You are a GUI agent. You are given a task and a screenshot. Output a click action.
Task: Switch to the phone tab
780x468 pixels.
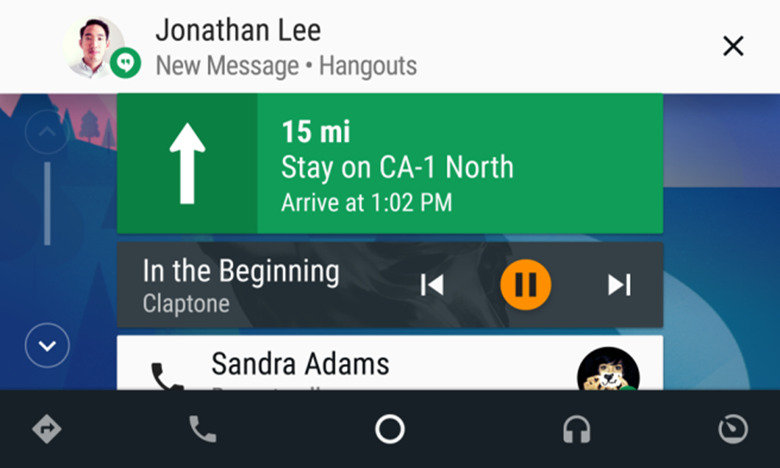pyautogui.click(x=203, y=429)
